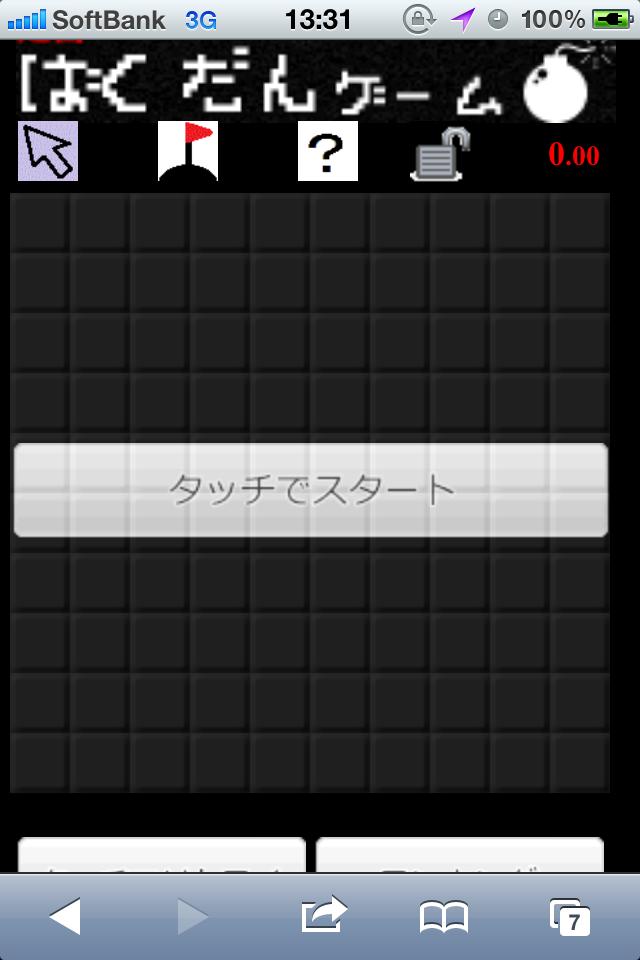The height and width of the screenshot is (960, 640).
Task: Open the bookmarks
Action: coord(443,916)
